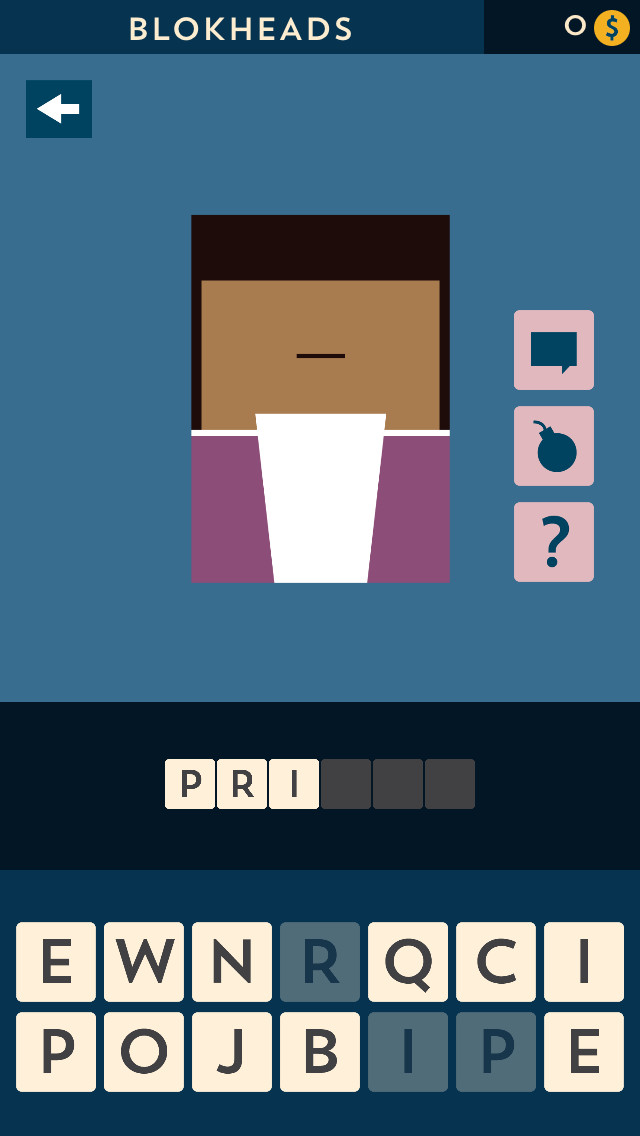Pick the letter J tile
This screenshot has height=1136, width=640.
232,1052
